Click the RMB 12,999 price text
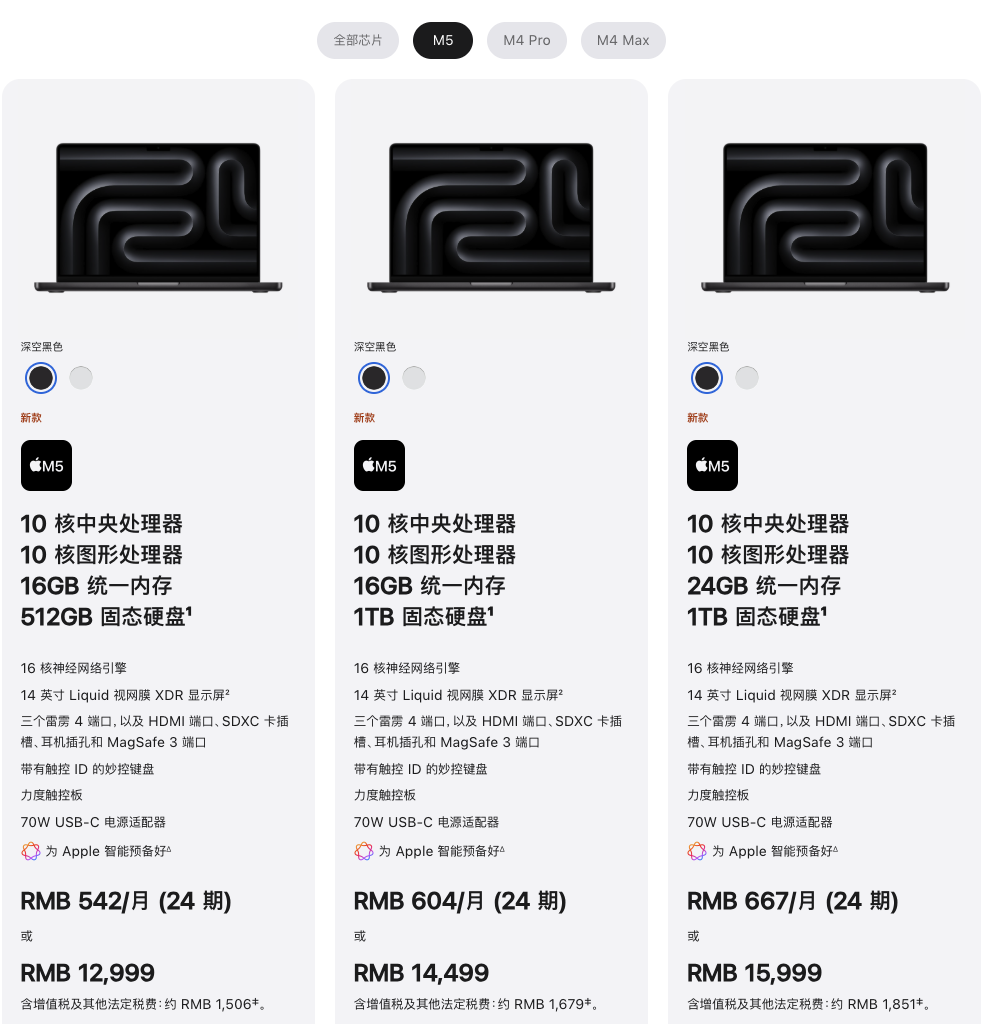 click(87, 972)
